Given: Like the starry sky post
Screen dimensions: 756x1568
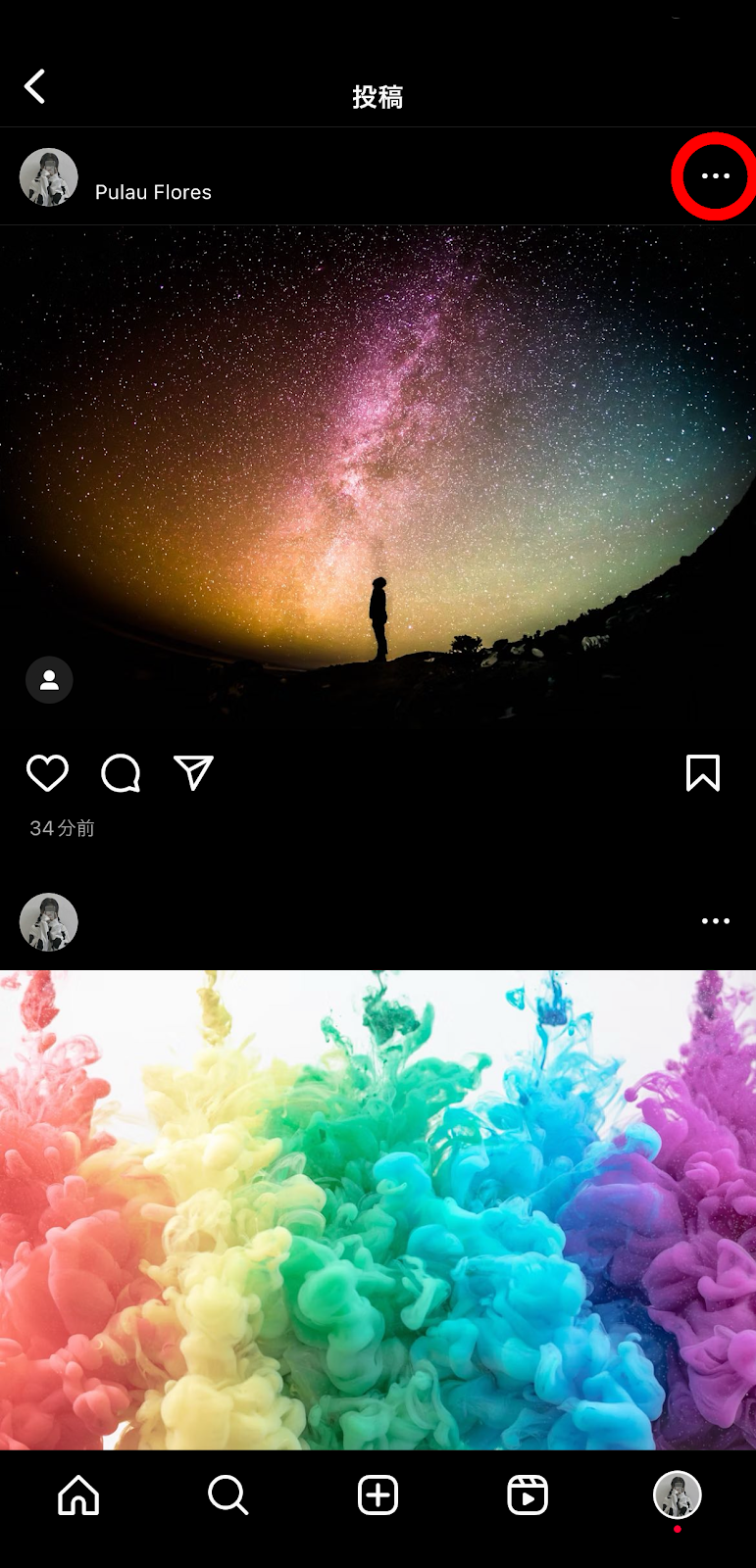Looking at the screenshot, I should [x=47, y=773].
